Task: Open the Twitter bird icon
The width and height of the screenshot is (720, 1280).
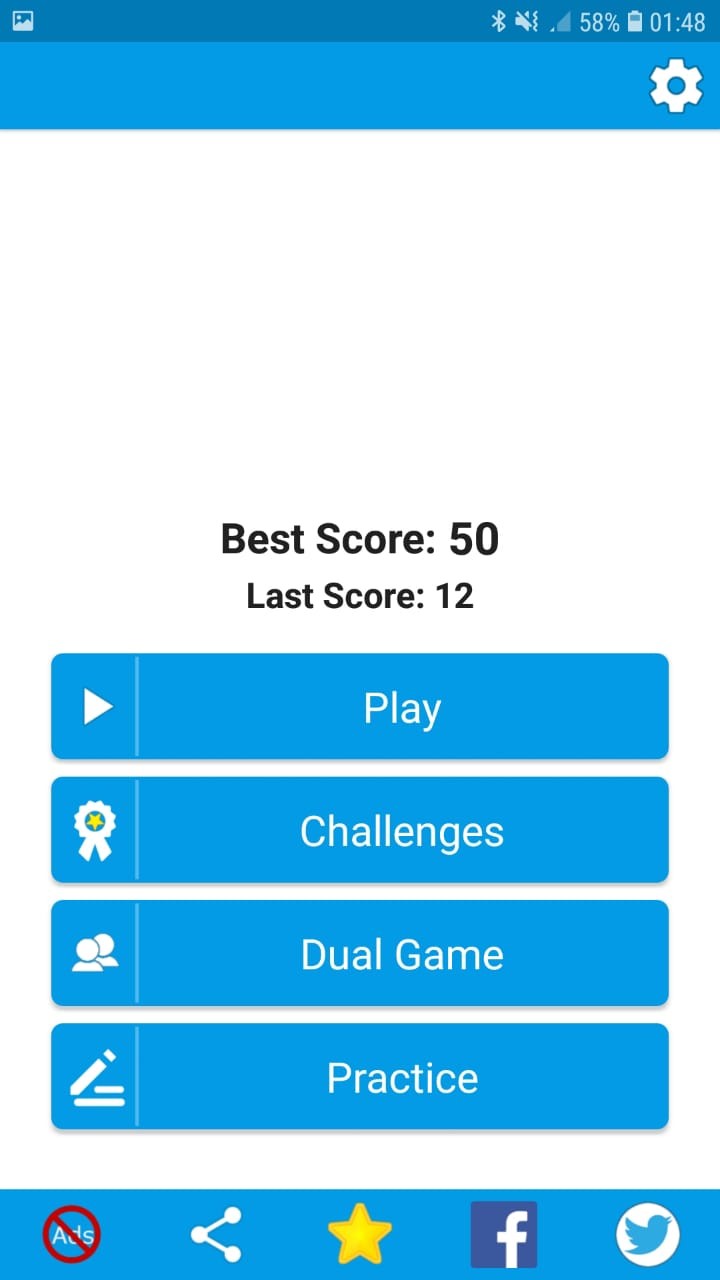Action: point(648,1234)
